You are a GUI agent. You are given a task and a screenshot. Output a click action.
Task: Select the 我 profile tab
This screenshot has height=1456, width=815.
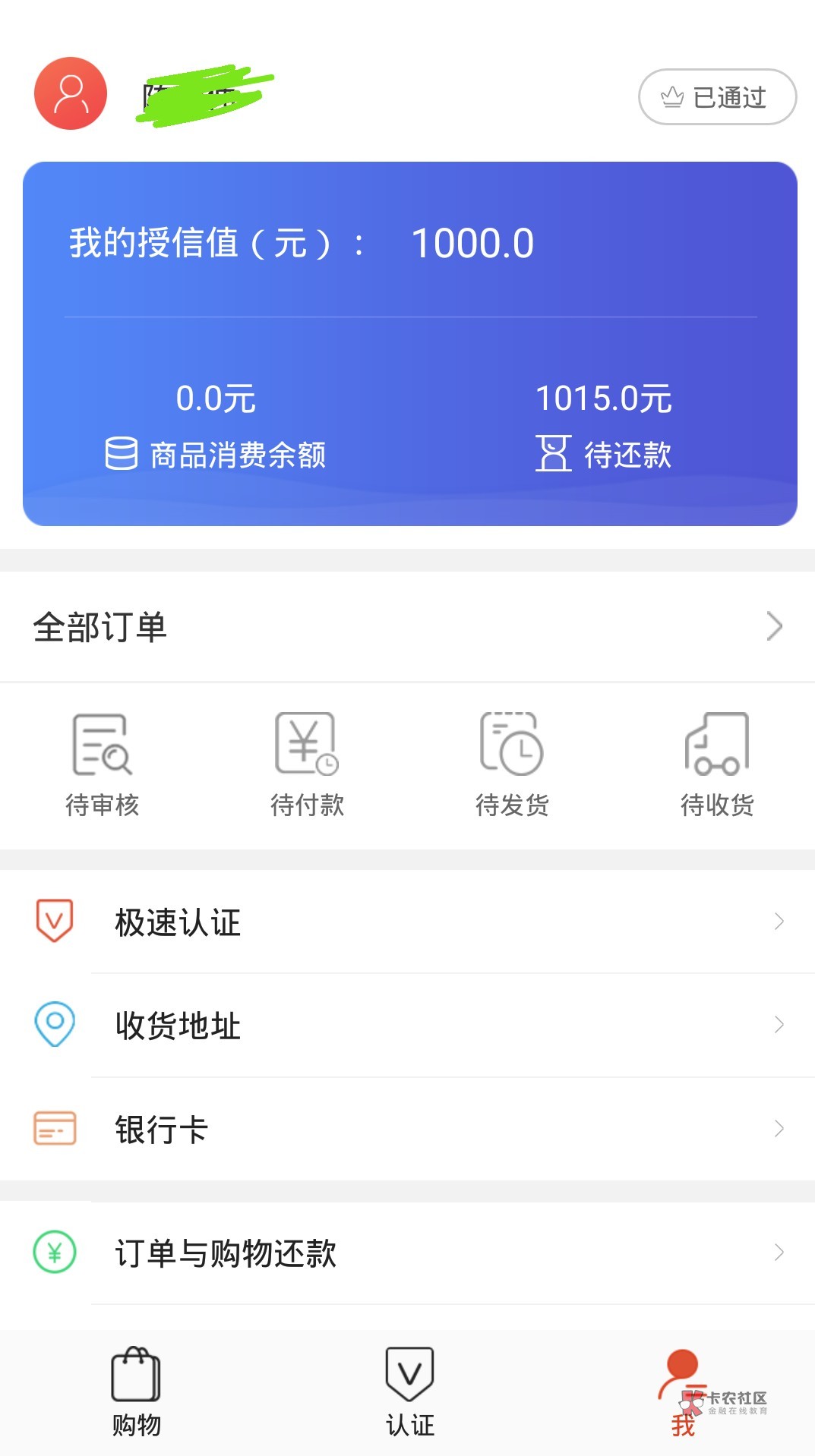[x=682, y=1393]
